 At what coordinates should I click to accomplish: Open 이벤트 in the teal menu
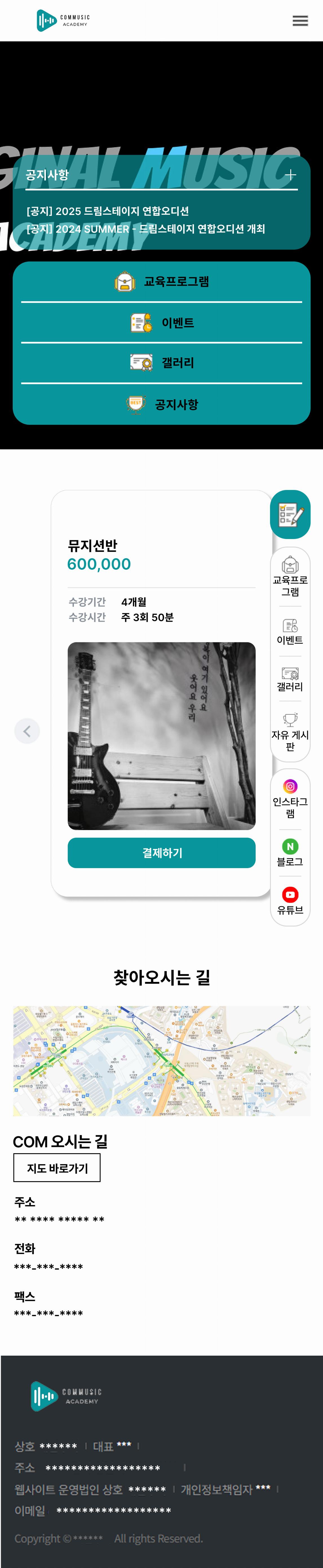tap(161, 323)
